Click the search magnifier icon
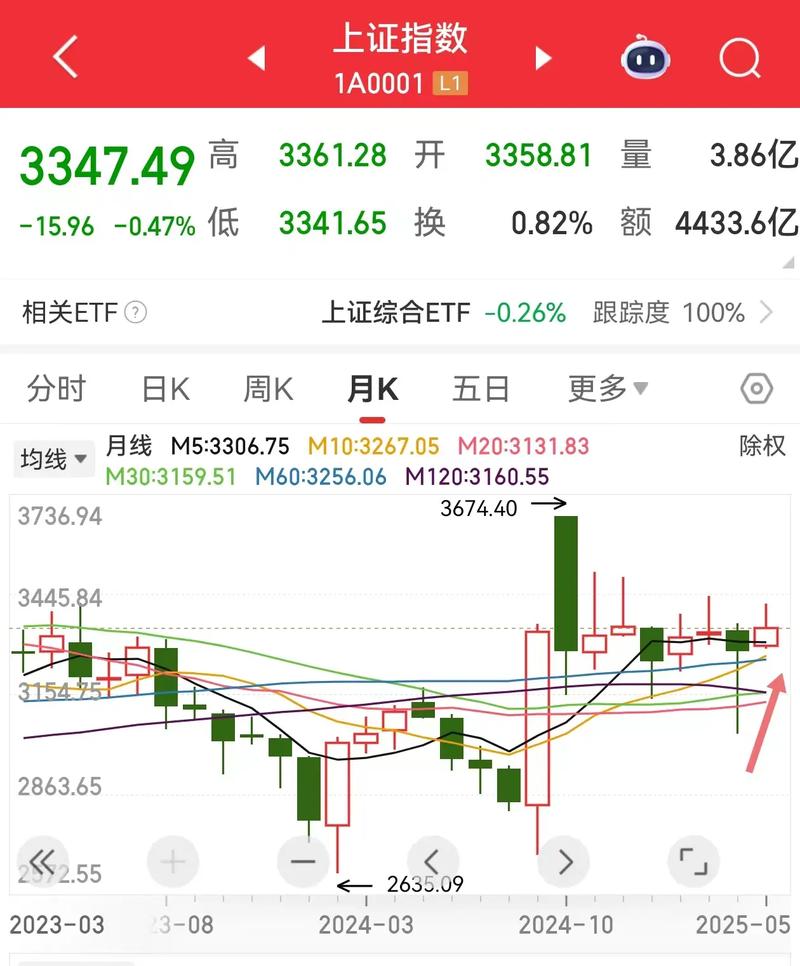 click(x=740, y=58)
